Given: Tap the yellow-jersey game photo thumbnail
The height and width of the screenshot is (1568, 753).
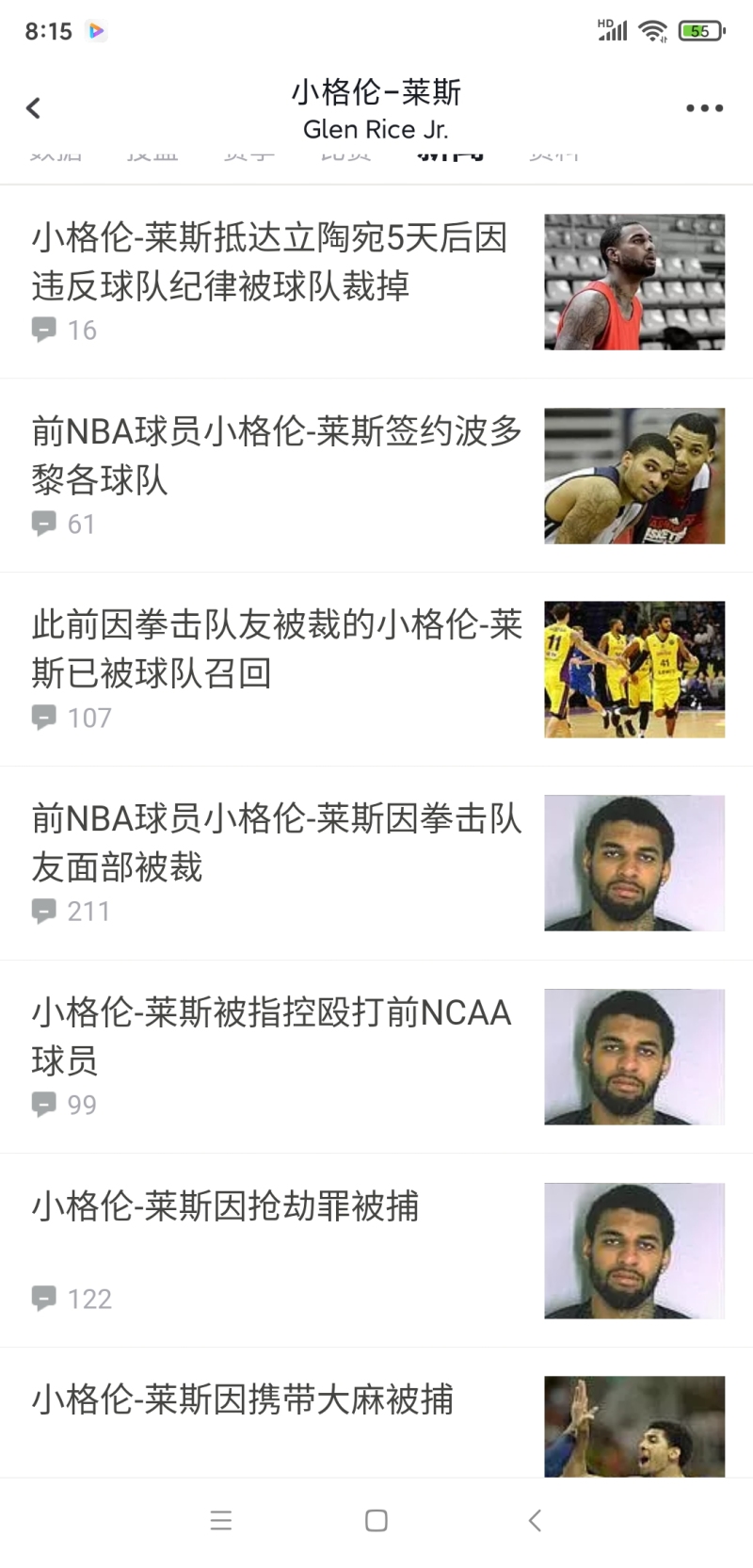Looking at the screenshot, I should click(634, 670).
